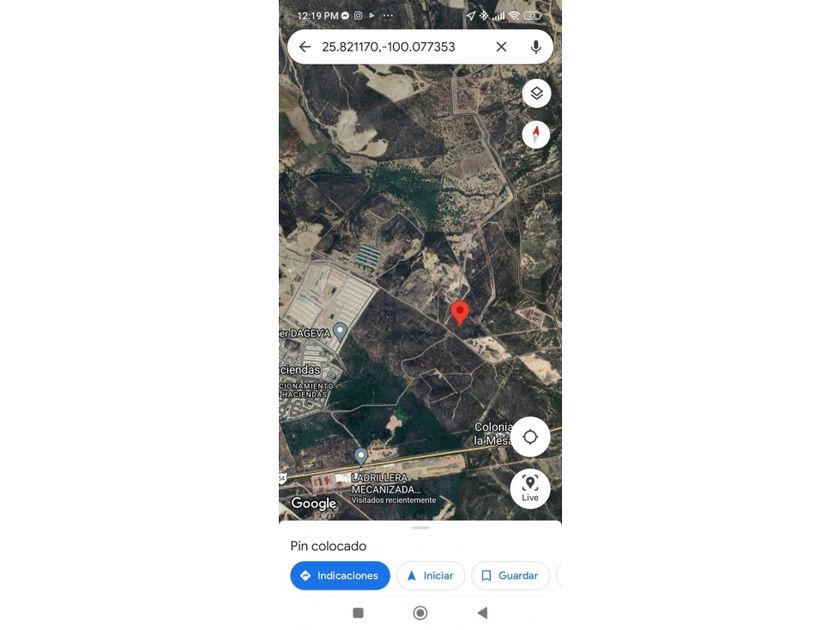This screenshot has height=630, width=840.
Task: Clear the coordinates with the X icon
Action: coord(501,47)
